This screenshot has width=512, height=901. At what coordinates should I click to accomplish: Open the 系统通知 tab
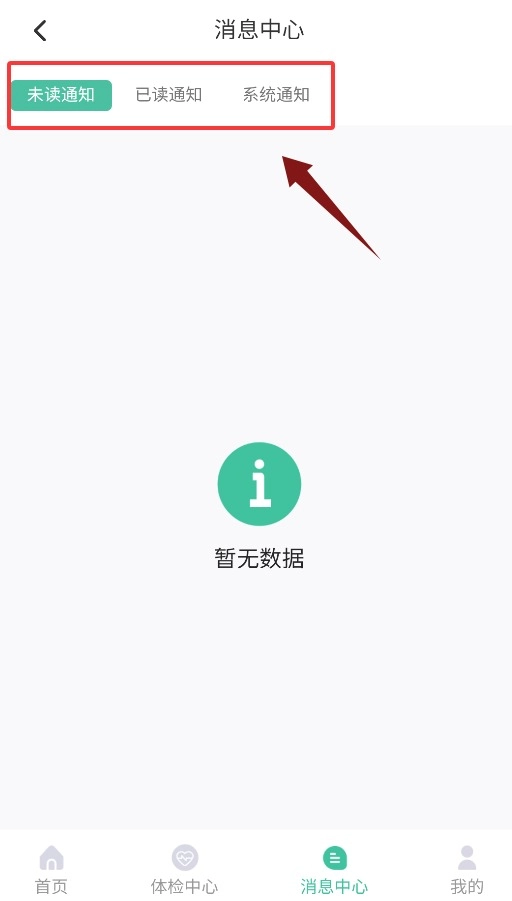point(276,95)
